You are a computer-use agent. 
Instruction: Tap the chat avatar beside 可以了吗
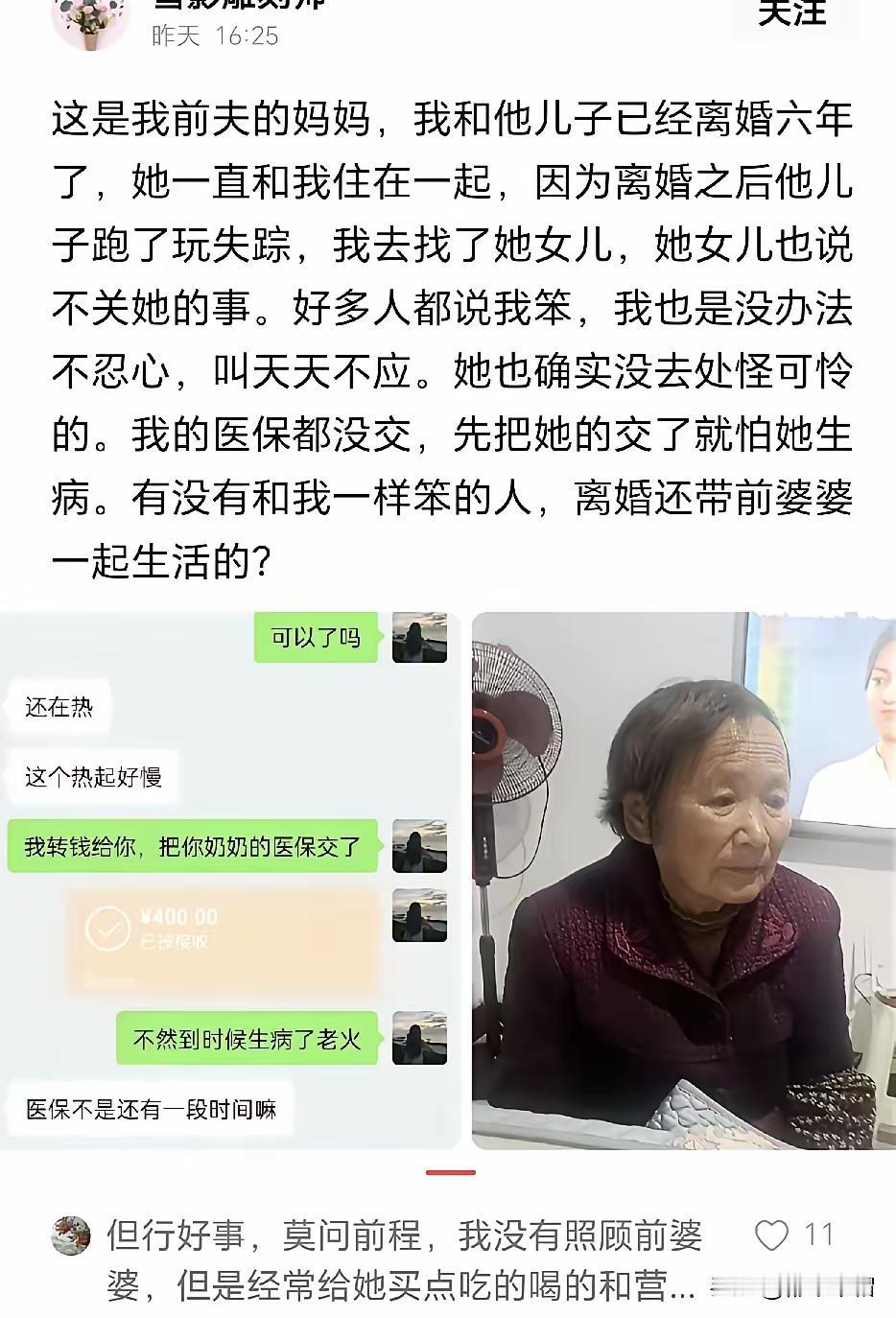point(421,639)
